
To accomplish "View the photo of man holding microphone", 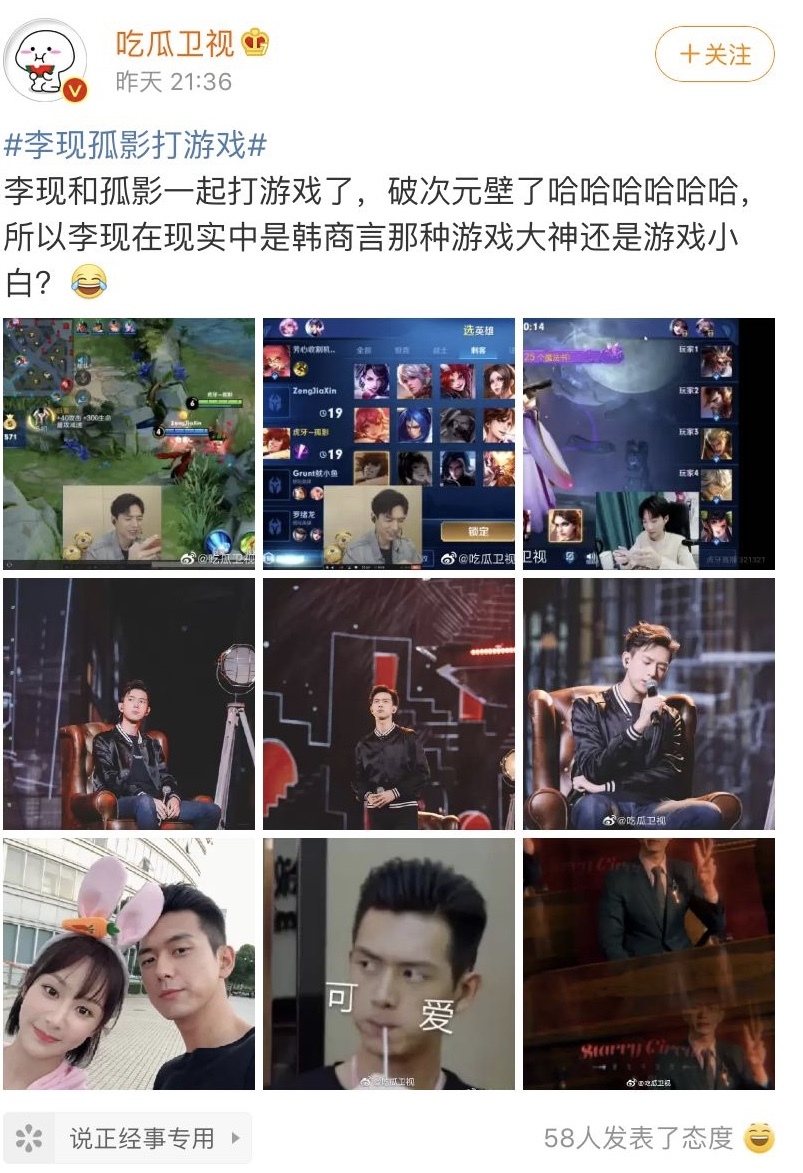I will pos(648,704).
